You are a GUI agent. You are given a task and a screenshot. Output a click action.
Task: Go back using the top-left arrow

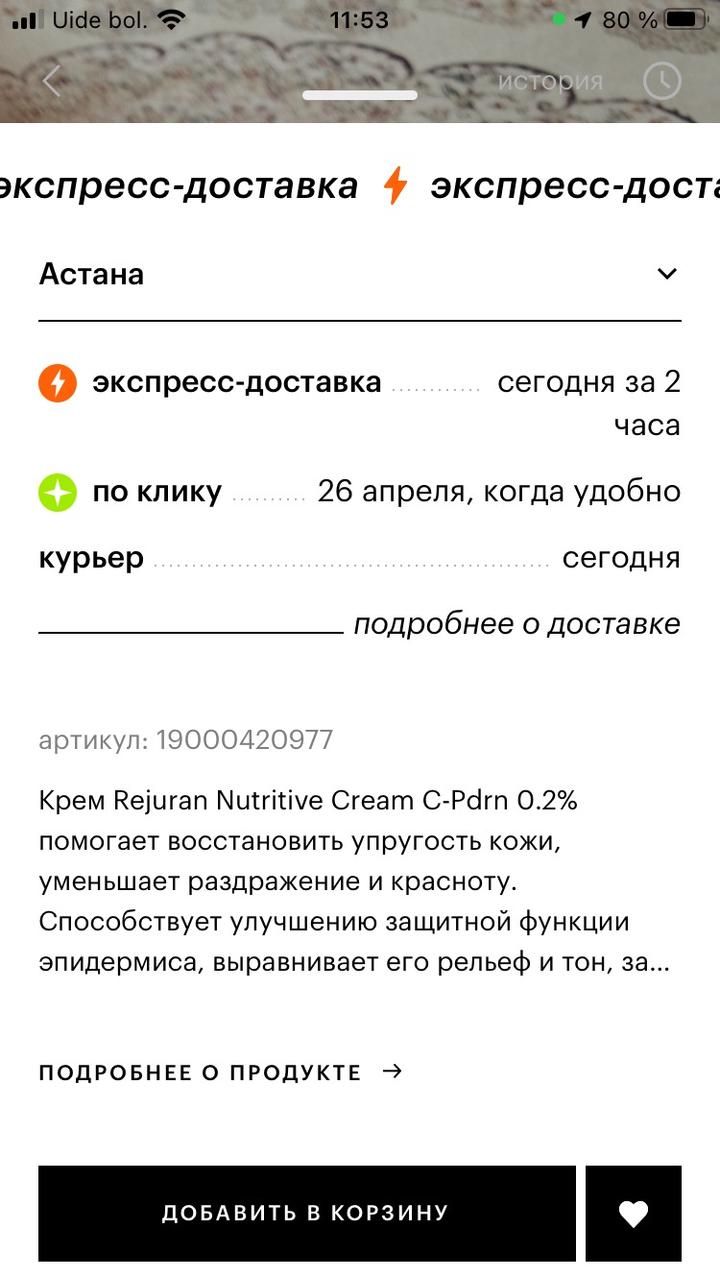tap(52, 81)
